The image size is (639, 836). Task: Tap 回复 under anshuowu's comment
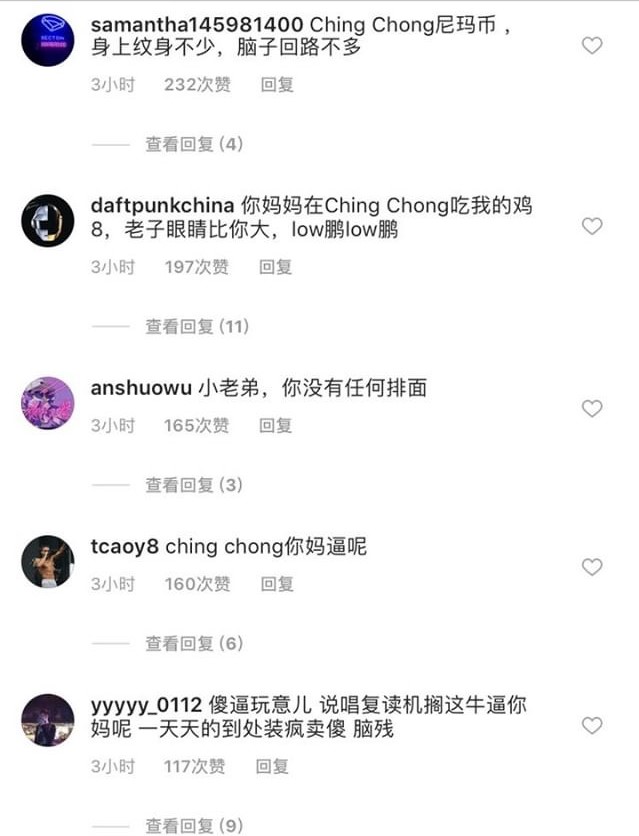coord(275,426)
